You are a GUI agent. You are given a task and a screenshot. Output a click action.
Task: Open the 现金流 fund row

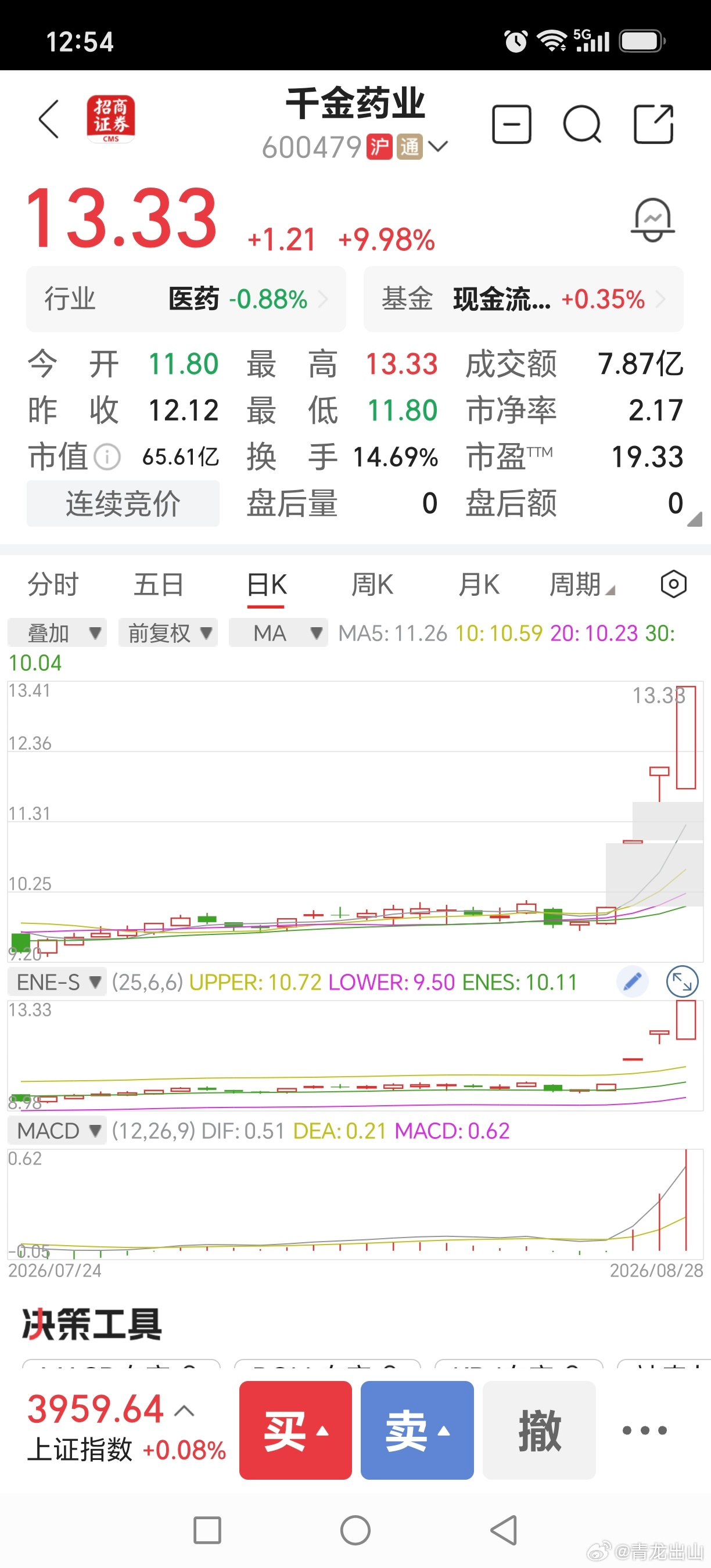click(523, 300)
